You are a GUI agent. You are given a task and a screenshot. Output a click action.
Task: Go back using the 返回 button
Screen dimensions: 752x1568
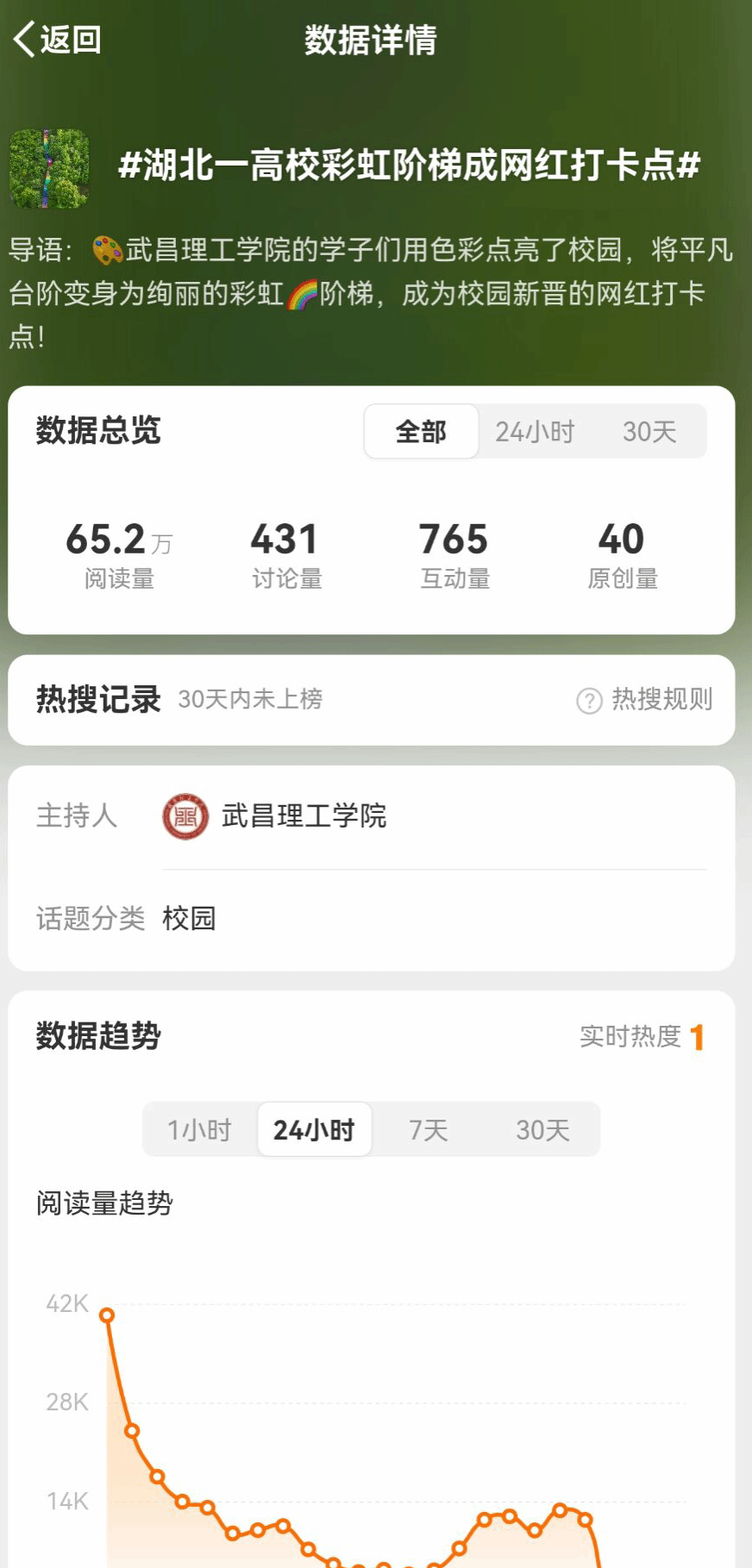[x=57, y=40]
